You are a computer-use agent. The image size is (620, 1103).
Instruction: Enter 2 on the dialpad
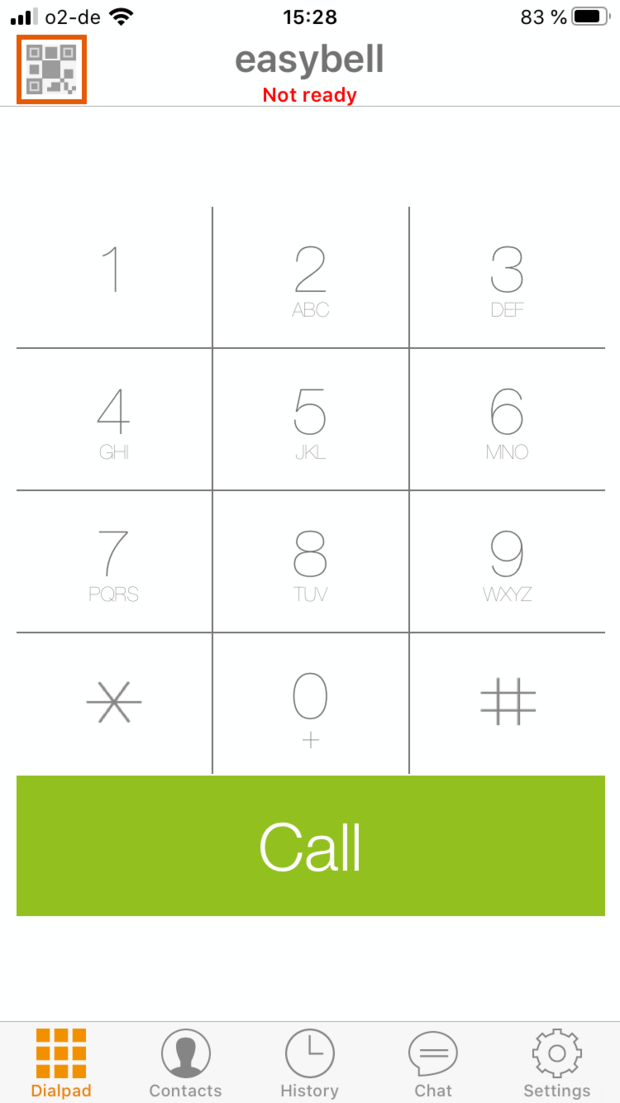(x=310, y=277)
